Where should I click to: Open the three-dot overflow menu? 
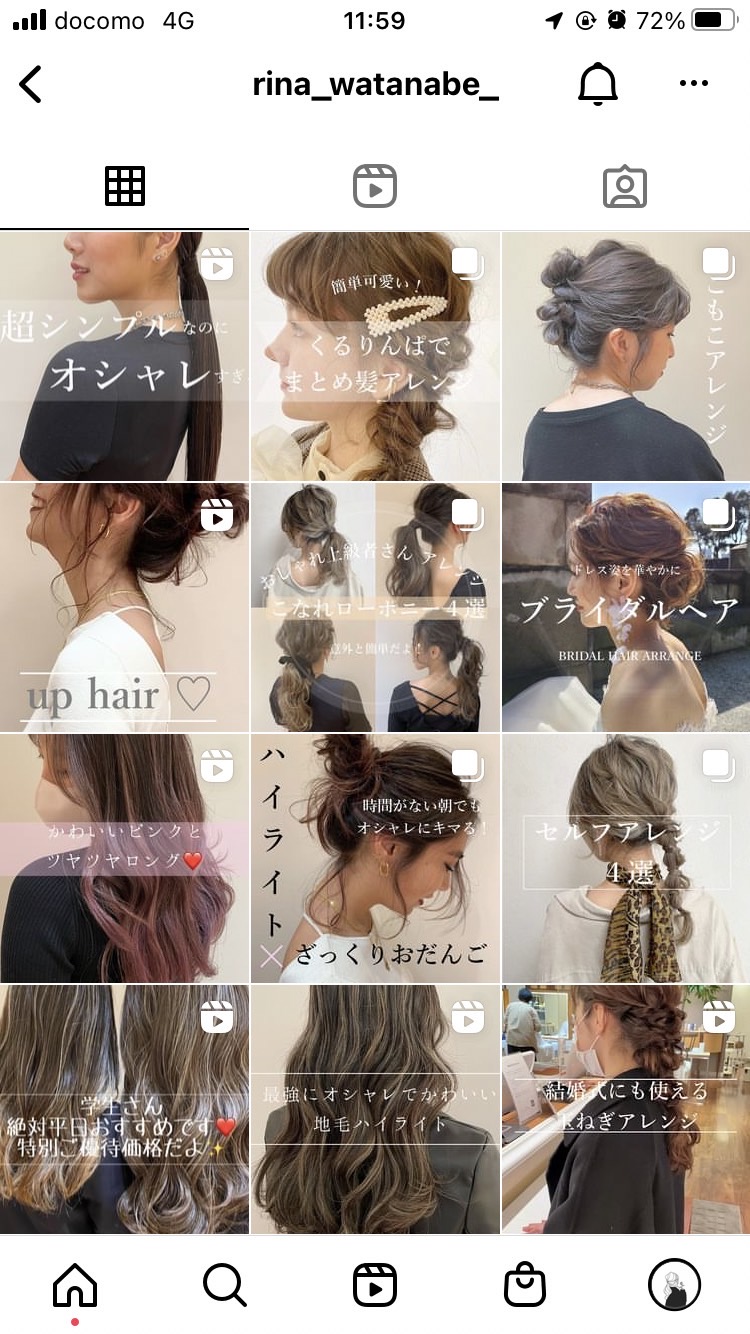[x=693, y=85]
